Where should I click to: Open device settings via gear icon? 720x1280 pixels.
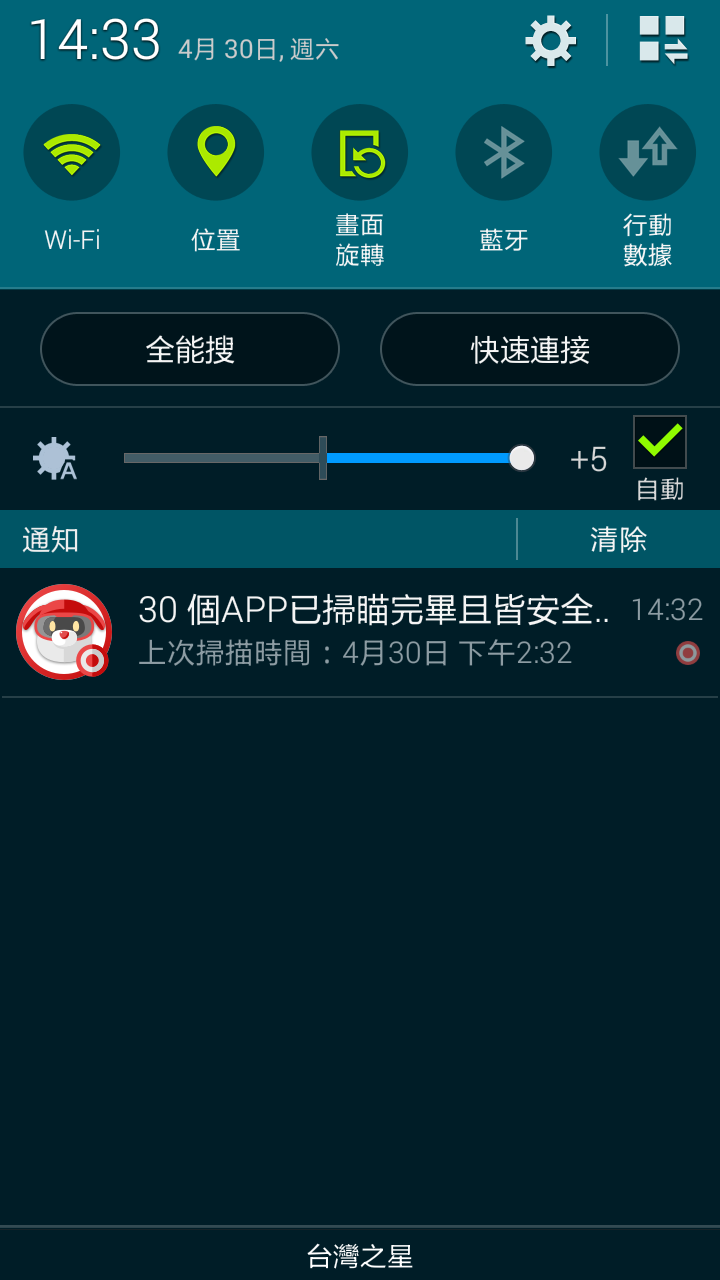pos(551,41)
